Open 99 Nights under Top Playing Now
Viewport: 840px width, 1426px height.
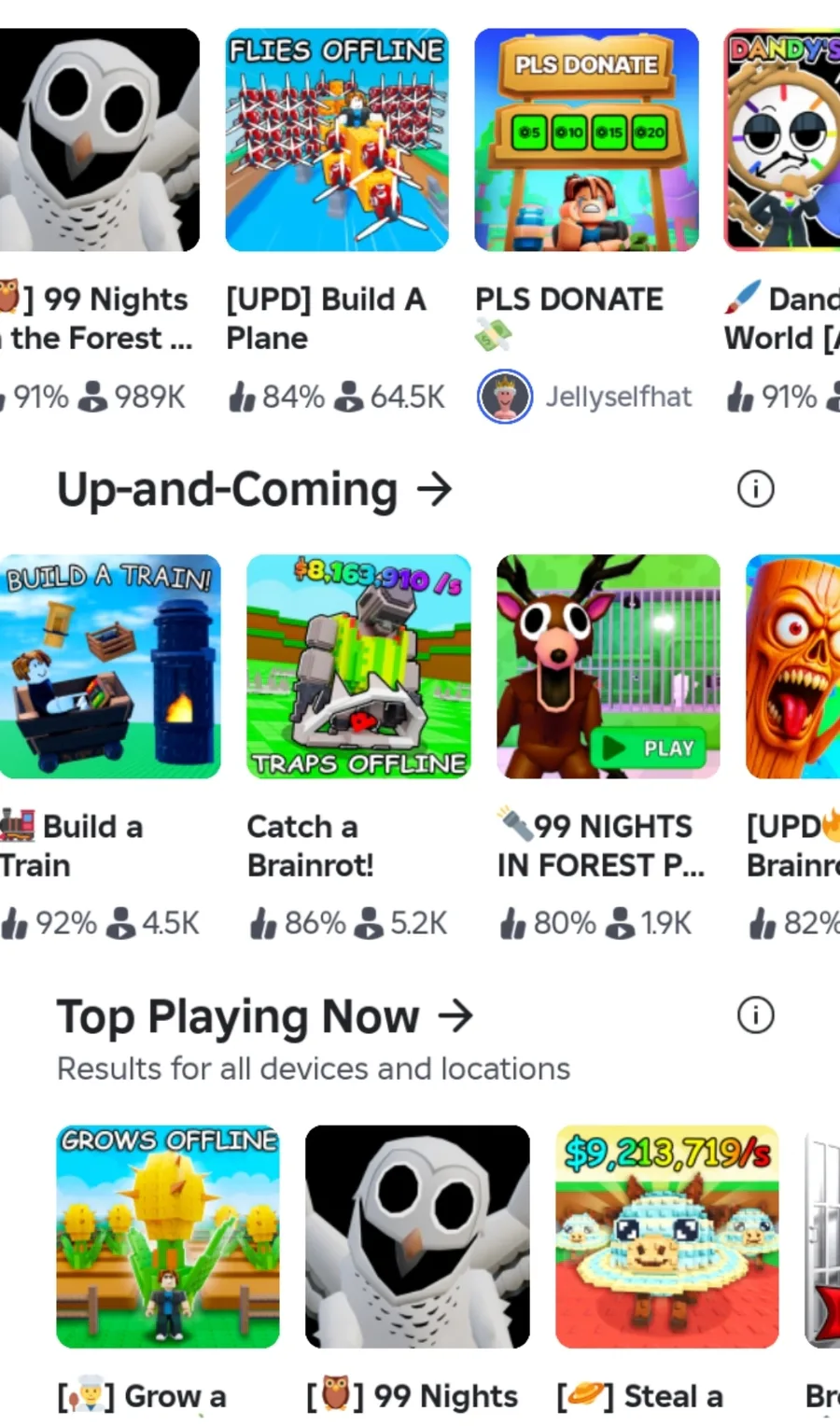point(417,1237)
